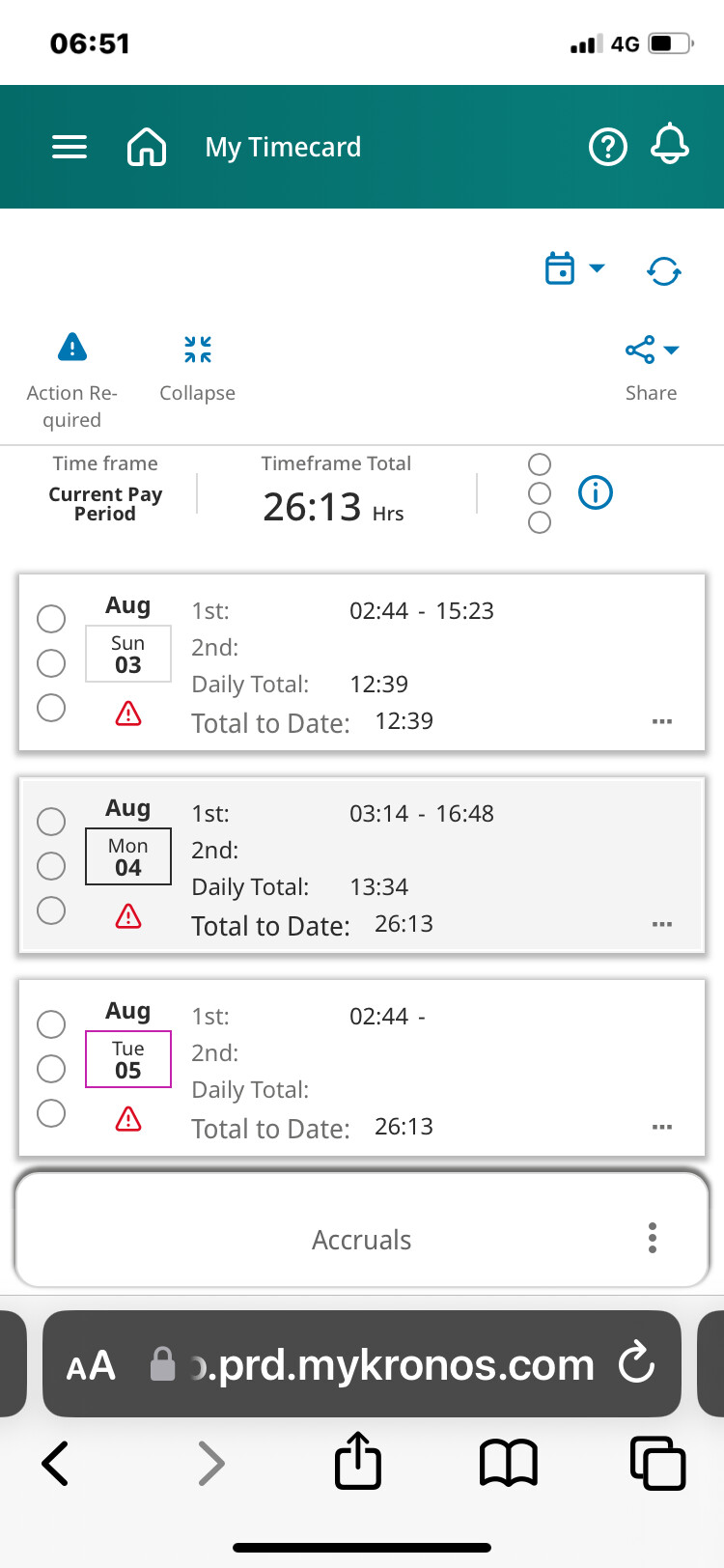The width and height of the screenshot is (724, 1568).
Task: Open the hamburger navigation menu
Action: point(70,147)
